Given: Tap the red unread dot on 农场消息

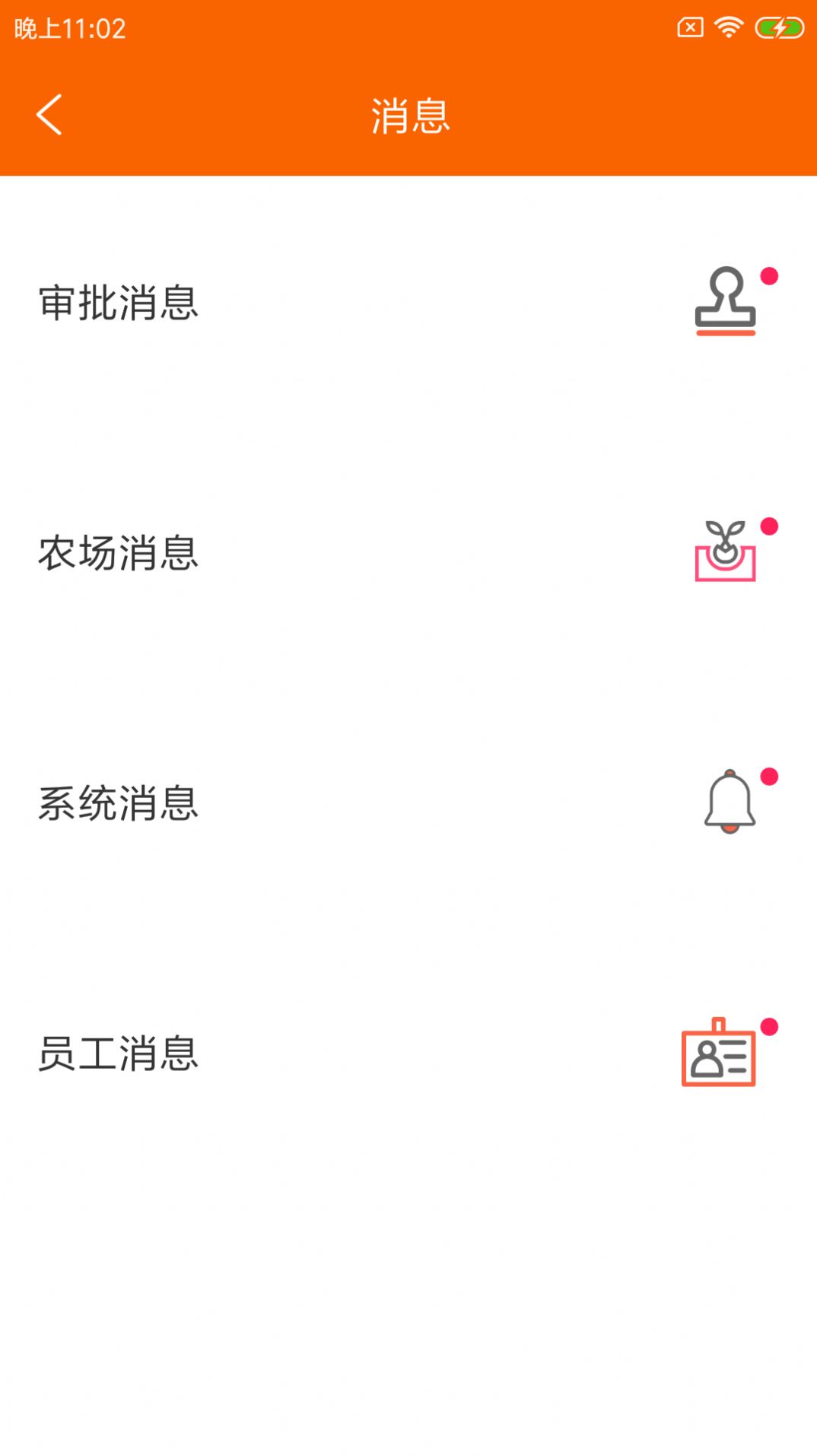Looking at the screenshot, I should click(x=769, y=526).
